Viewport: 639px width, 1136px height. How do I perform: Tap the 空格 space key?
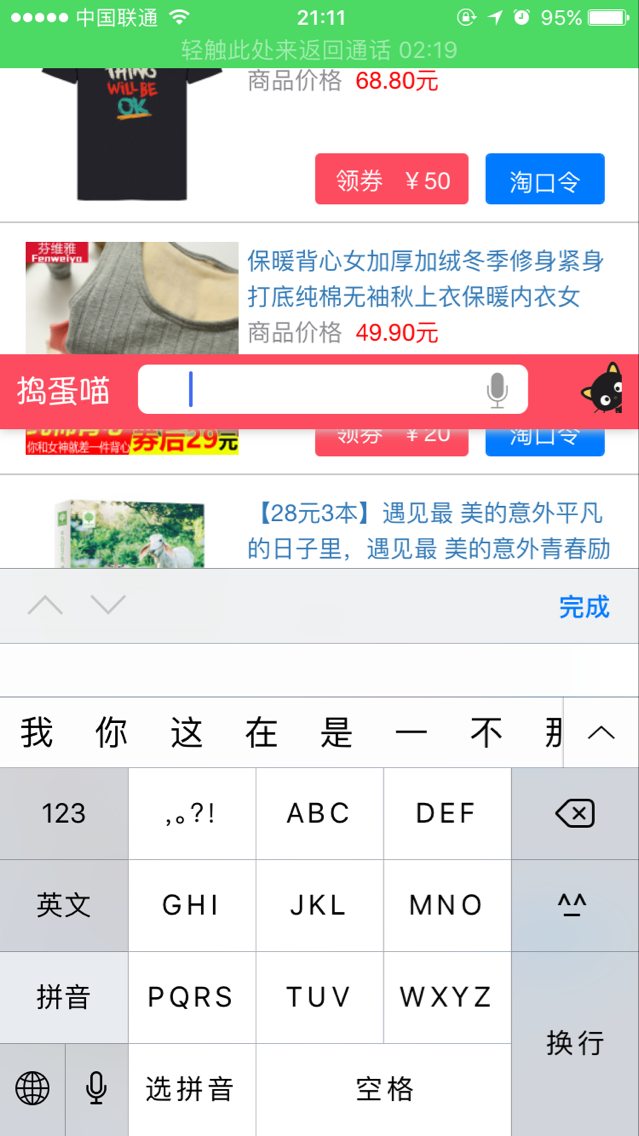(384, 1089)
